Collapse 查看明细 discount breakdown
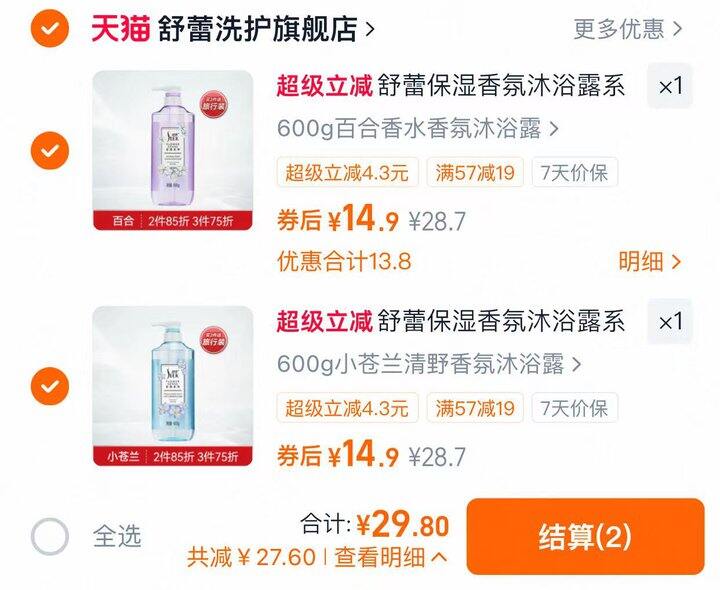Viewport: 720px width, 590px height. tap(390, 557)
